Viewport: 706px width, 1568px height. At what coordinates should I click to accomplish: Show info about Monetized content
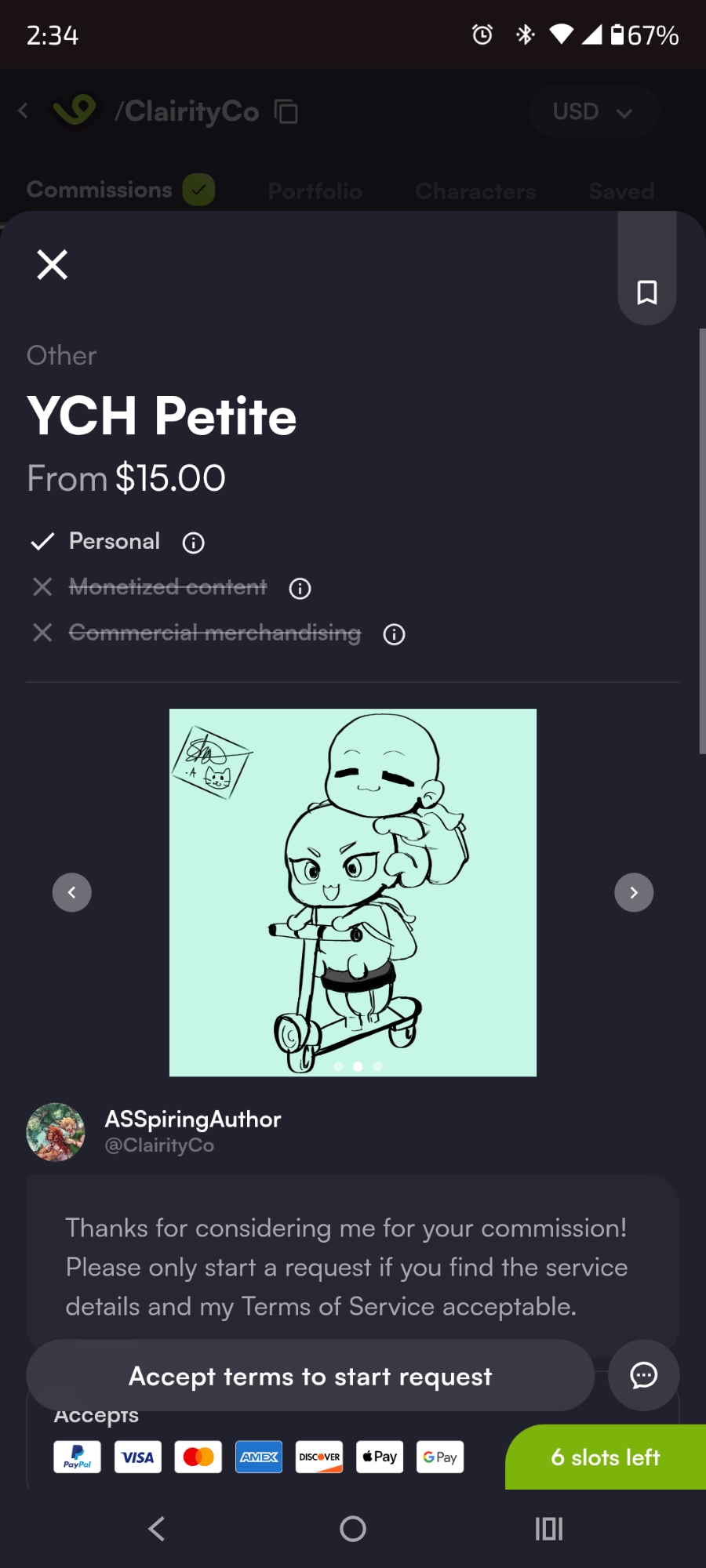pos(300,588)
